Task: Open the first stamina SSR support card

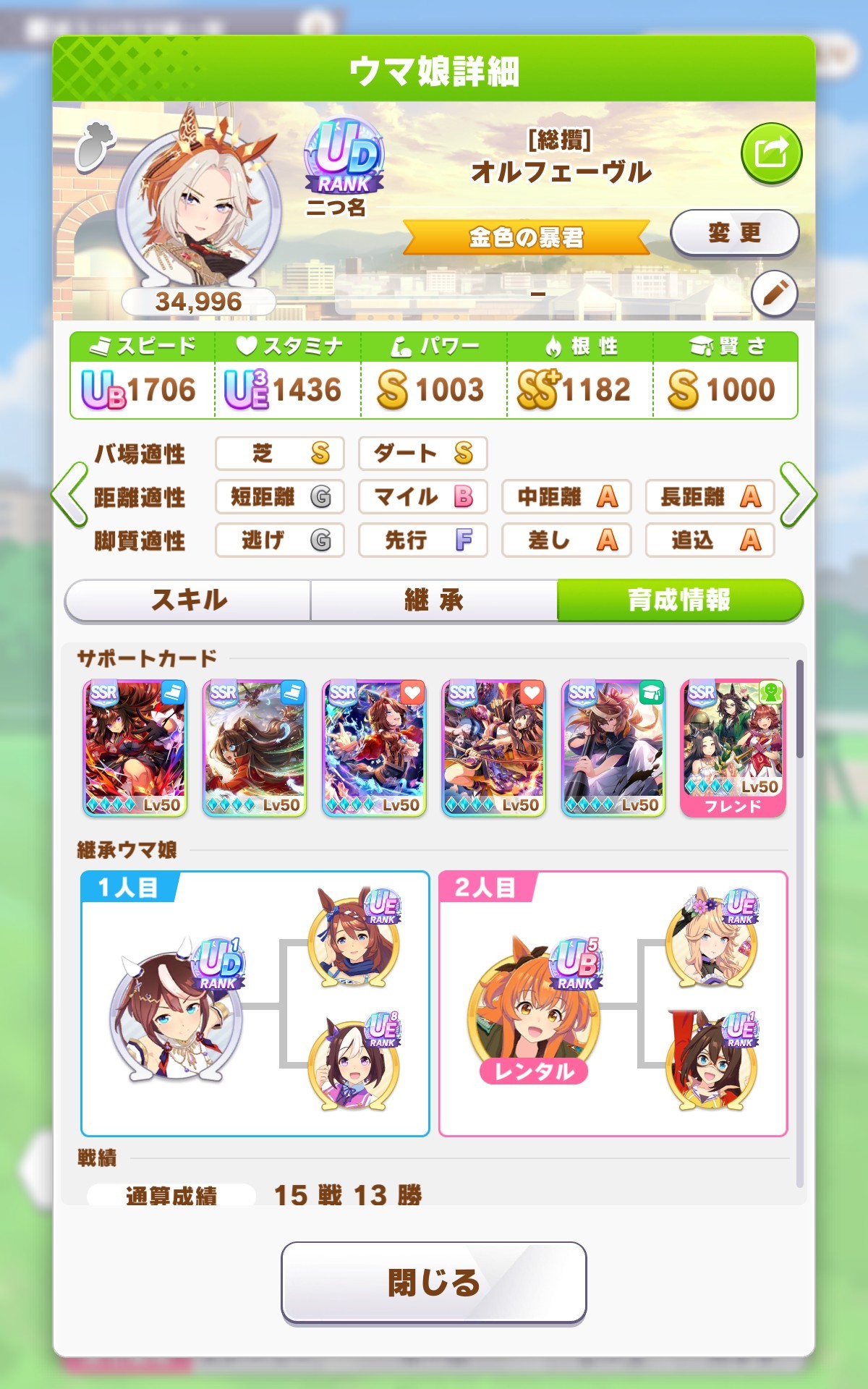Action: point(374,747)
